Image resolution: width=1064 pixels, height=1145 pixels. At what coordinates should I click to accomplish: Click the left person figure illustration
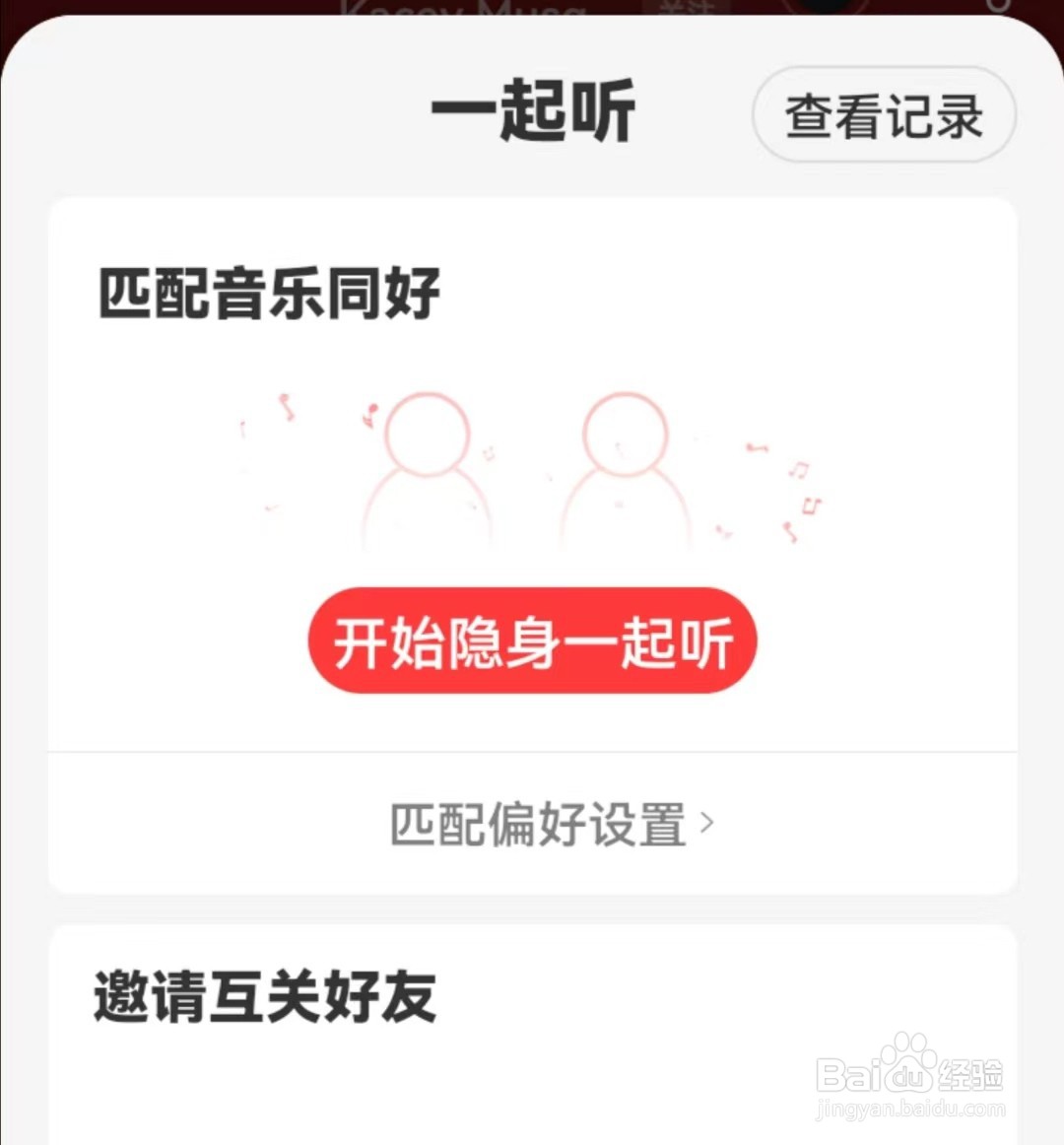tap(429, 463)
